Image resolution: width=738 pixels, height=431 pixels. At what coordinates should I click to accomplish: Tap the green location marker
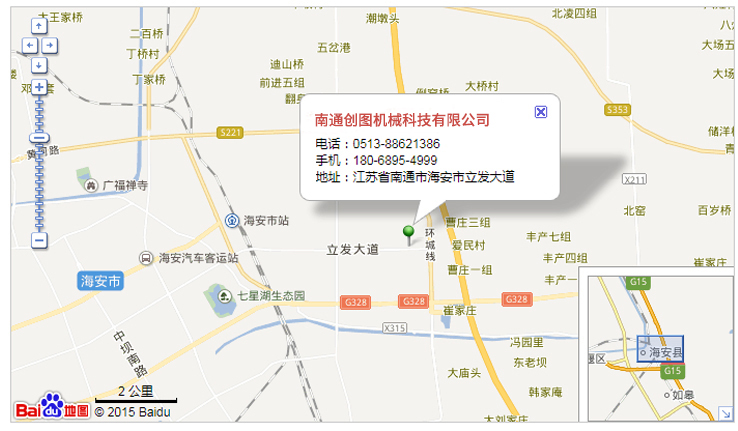click(x=408, y=234)
